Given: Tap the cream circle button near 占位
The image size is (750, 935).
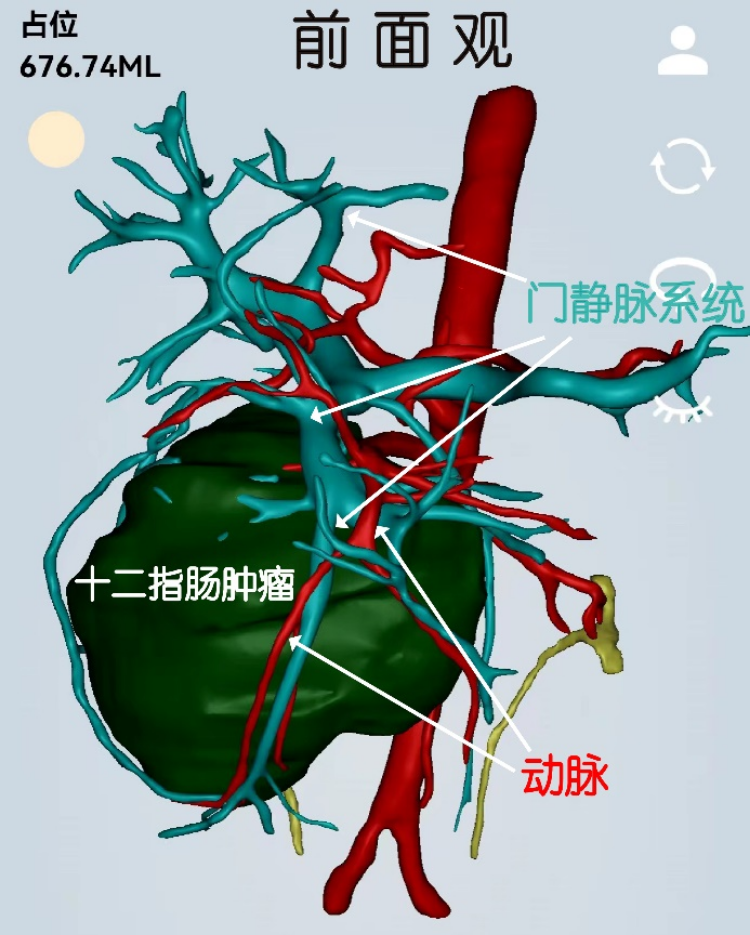Looking at the screenshot, I should [x=56, y=139].
